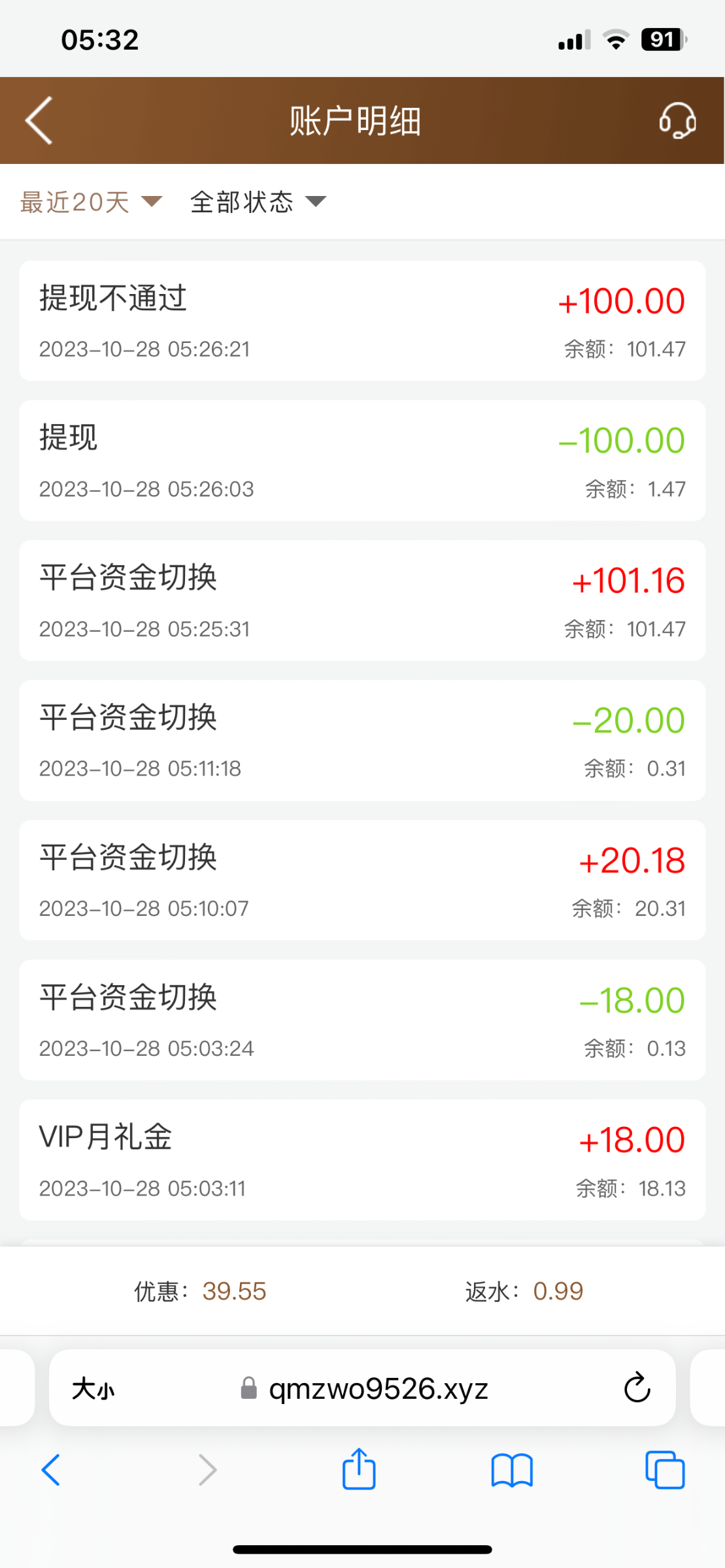Expand the 最近20天 date filter
This screenshot has height=1568, width=725.
click(x=90, y=202)
